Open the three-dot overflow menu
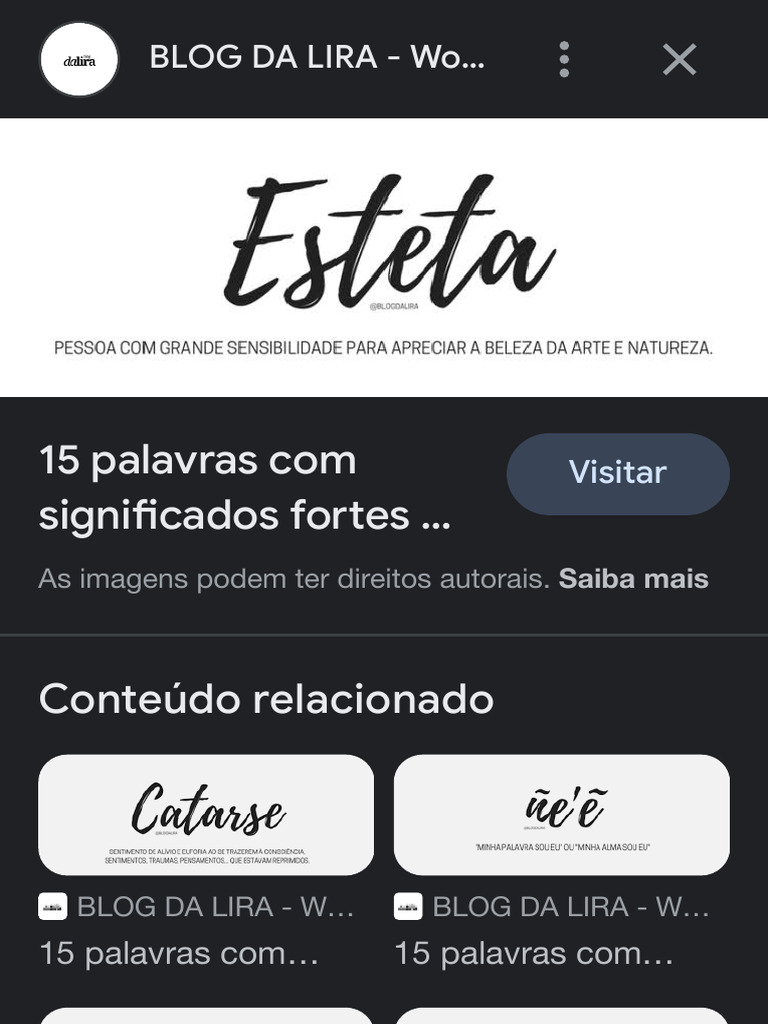The image size is (768, 1024). [564, 59]
